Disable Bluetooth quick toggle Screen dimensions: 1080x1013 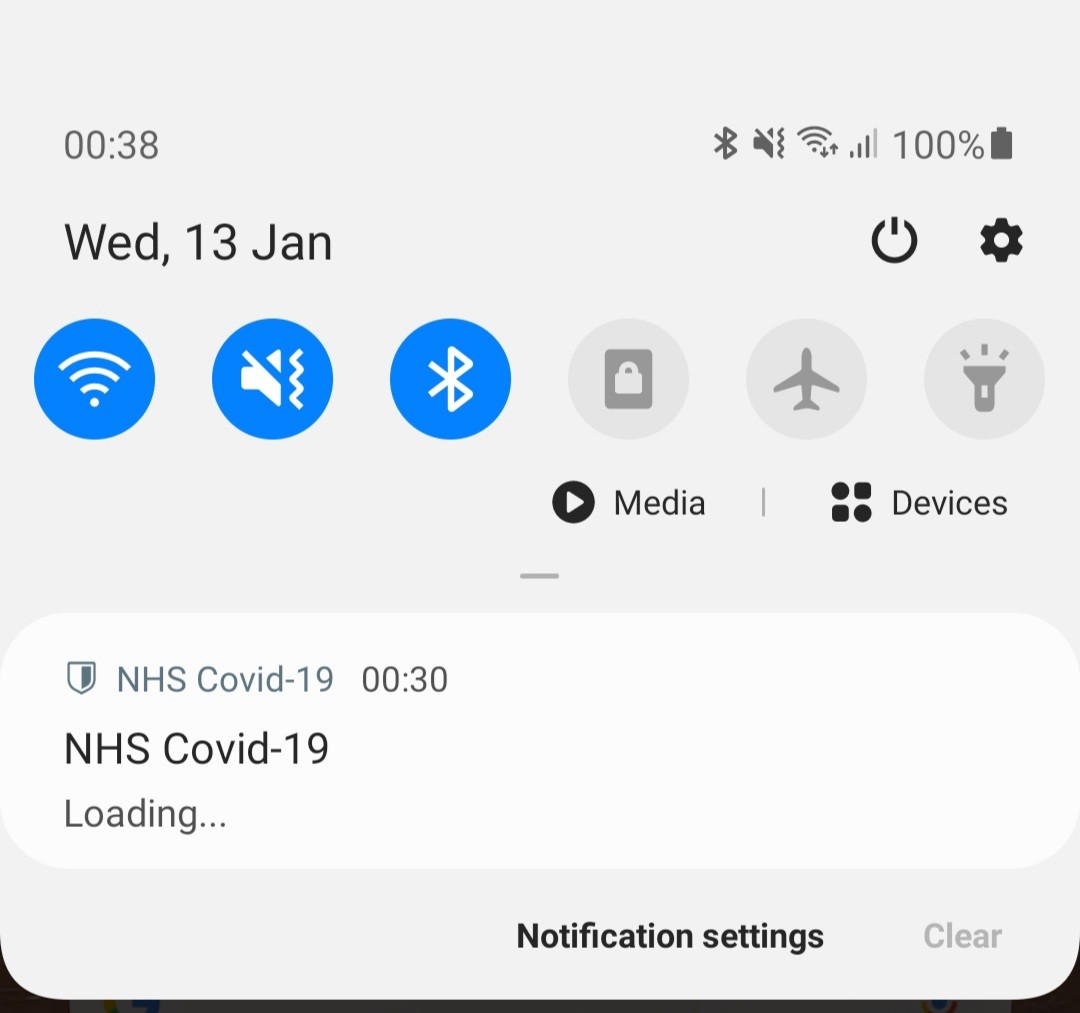pyautogui.click(x=450, y=380)
